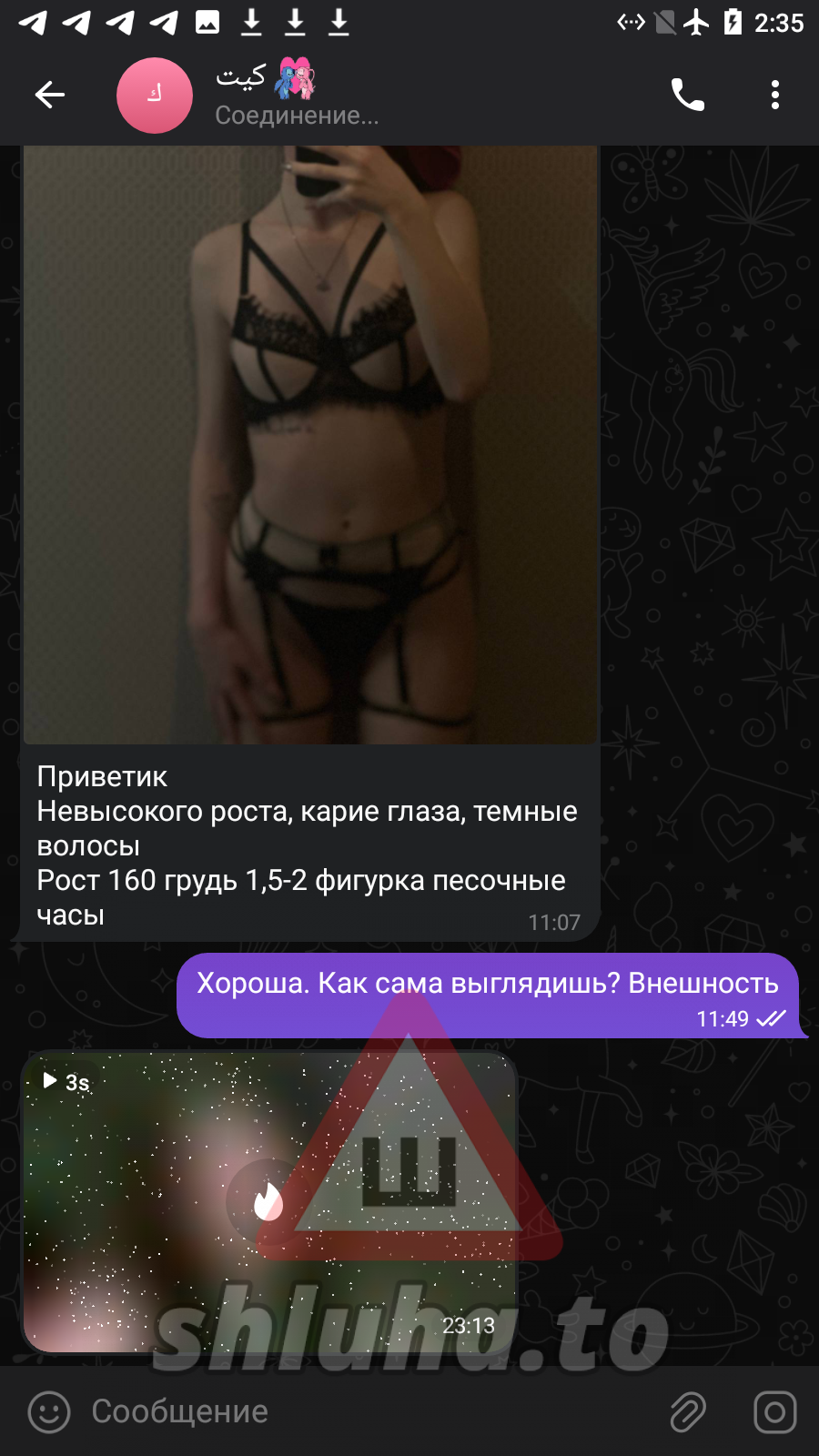Play the 3s self-destructing video

point(268,1202)
